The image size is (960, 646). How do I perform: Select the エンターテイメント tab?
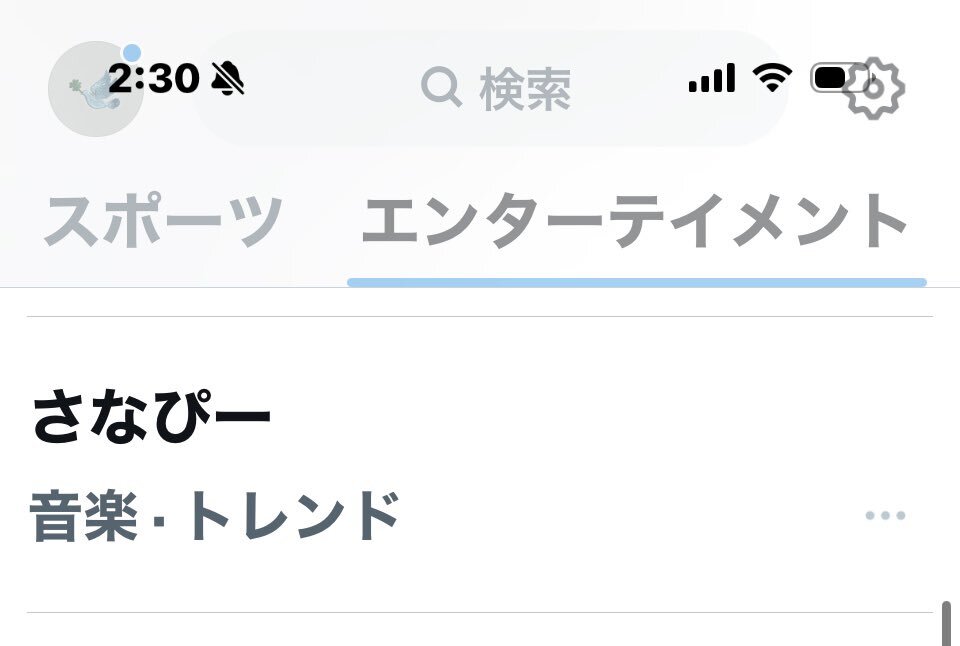(635, 220)
